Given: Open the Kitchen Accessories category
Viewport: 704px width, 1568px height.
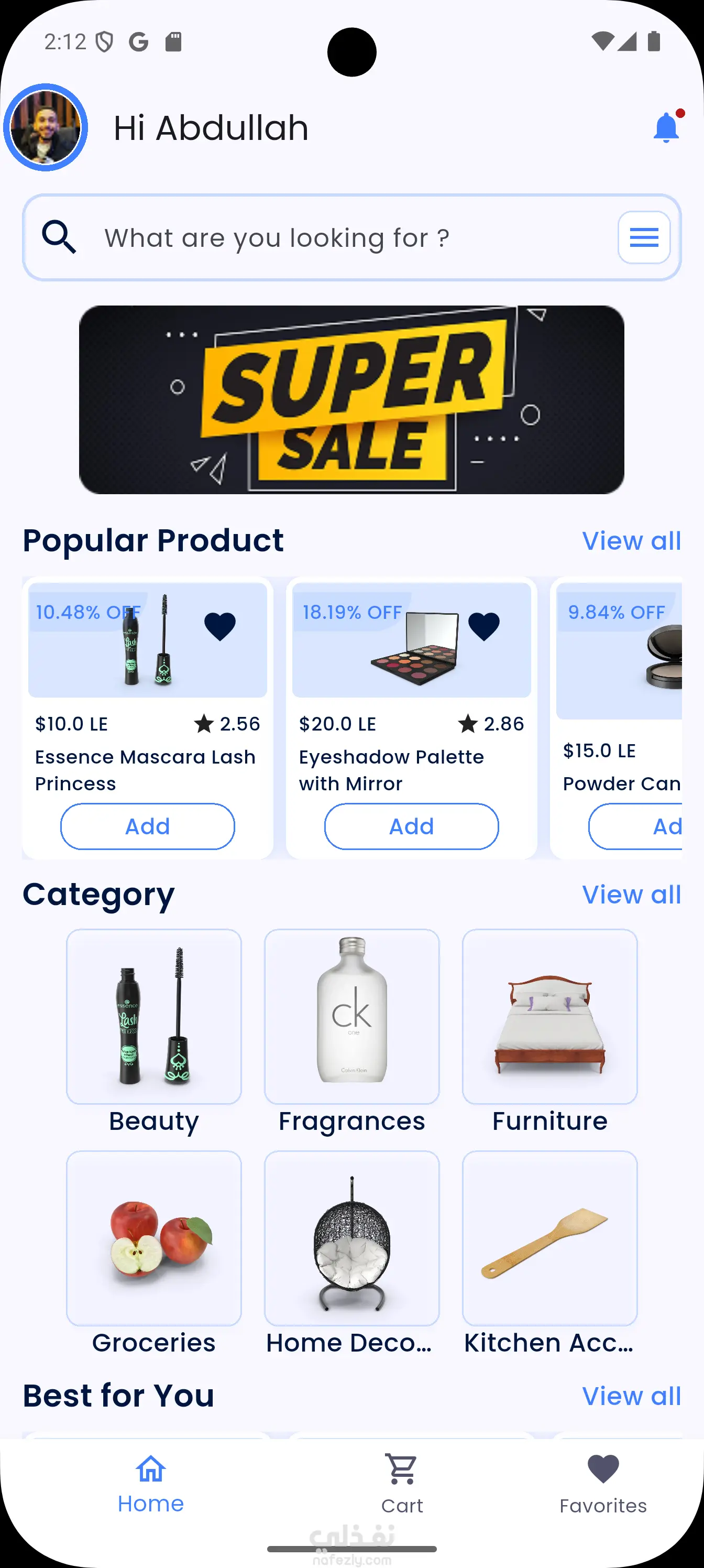Looking at the screenshot, I should click(x=549, y=1238).
